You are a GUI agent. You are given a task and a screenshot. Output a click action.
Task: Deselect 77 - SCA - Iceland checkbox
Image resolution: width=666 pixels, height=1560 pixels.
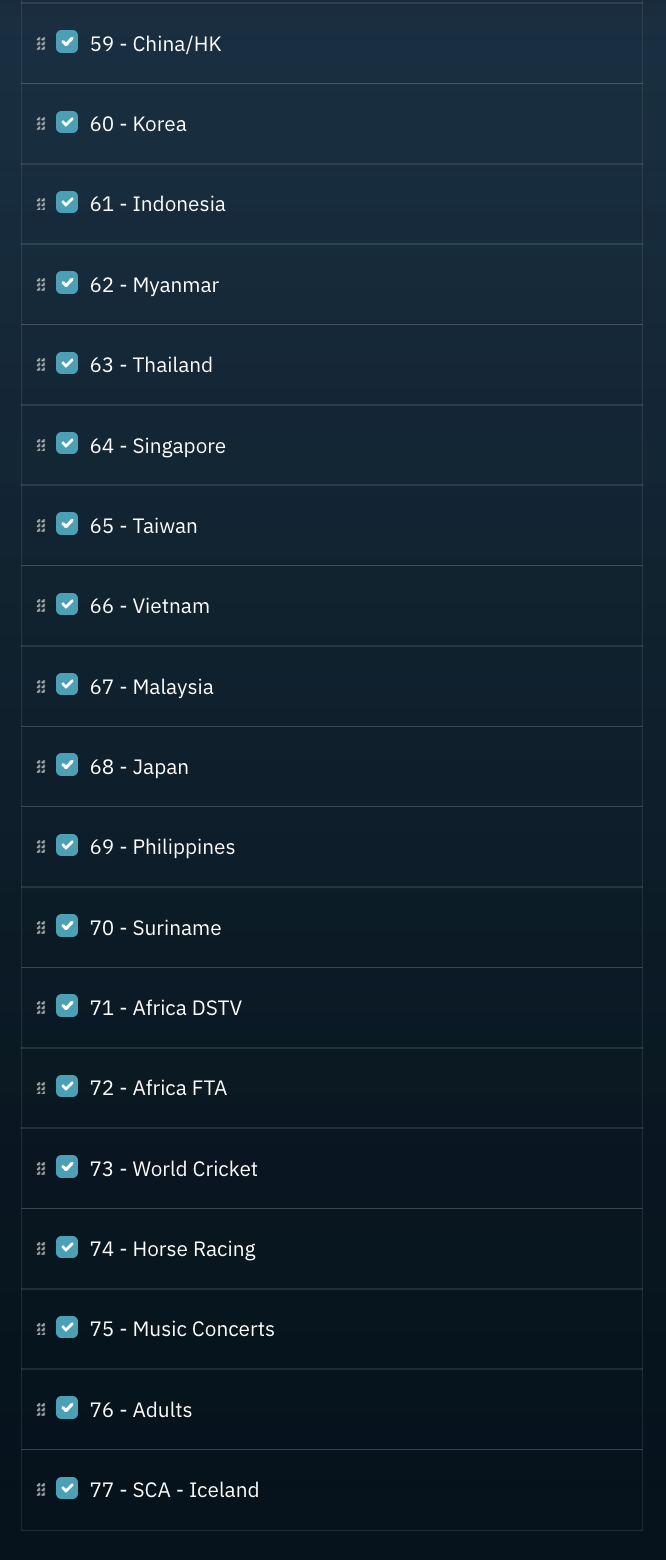[67, 1488]
